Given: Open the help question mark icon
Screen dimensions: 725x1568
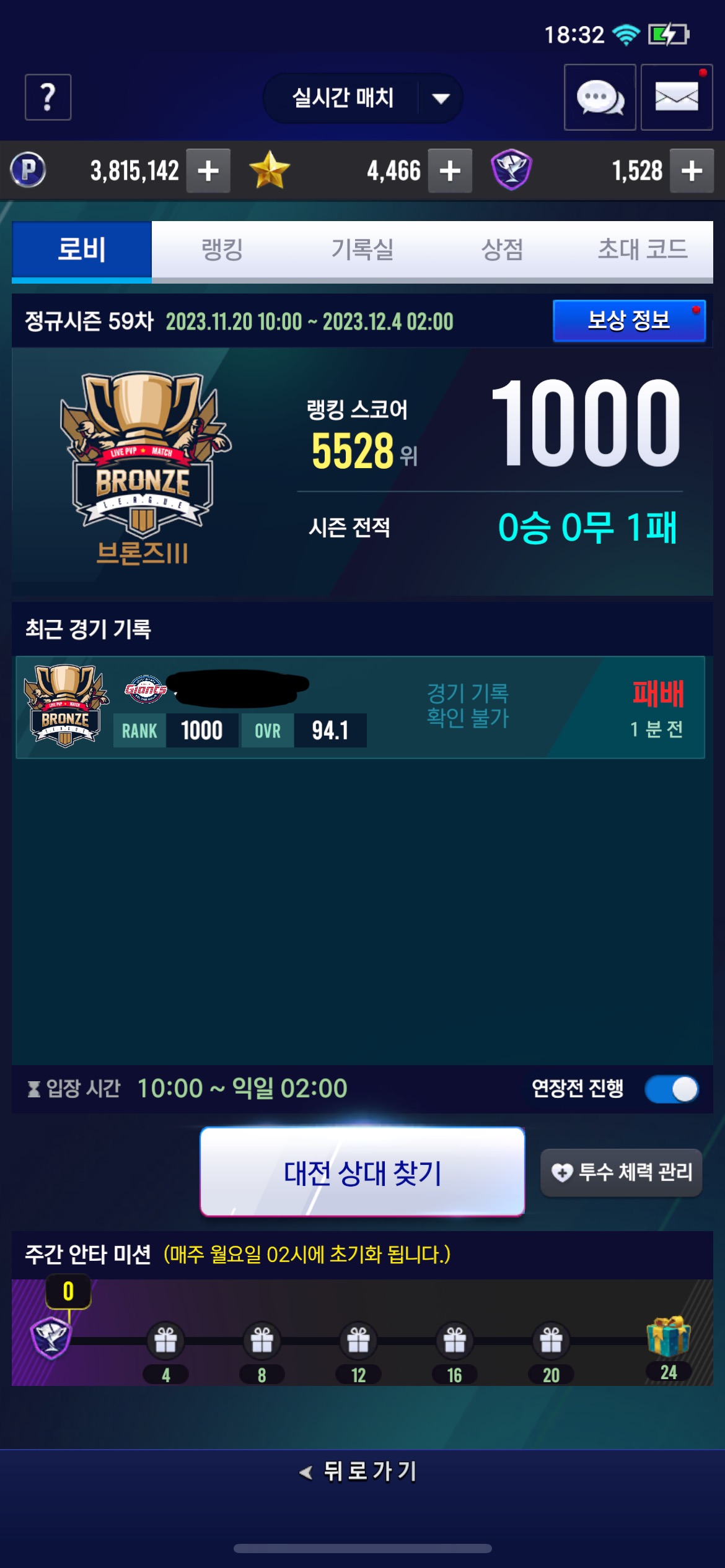Looking at the screenshot, I should [x=48, y=97].
